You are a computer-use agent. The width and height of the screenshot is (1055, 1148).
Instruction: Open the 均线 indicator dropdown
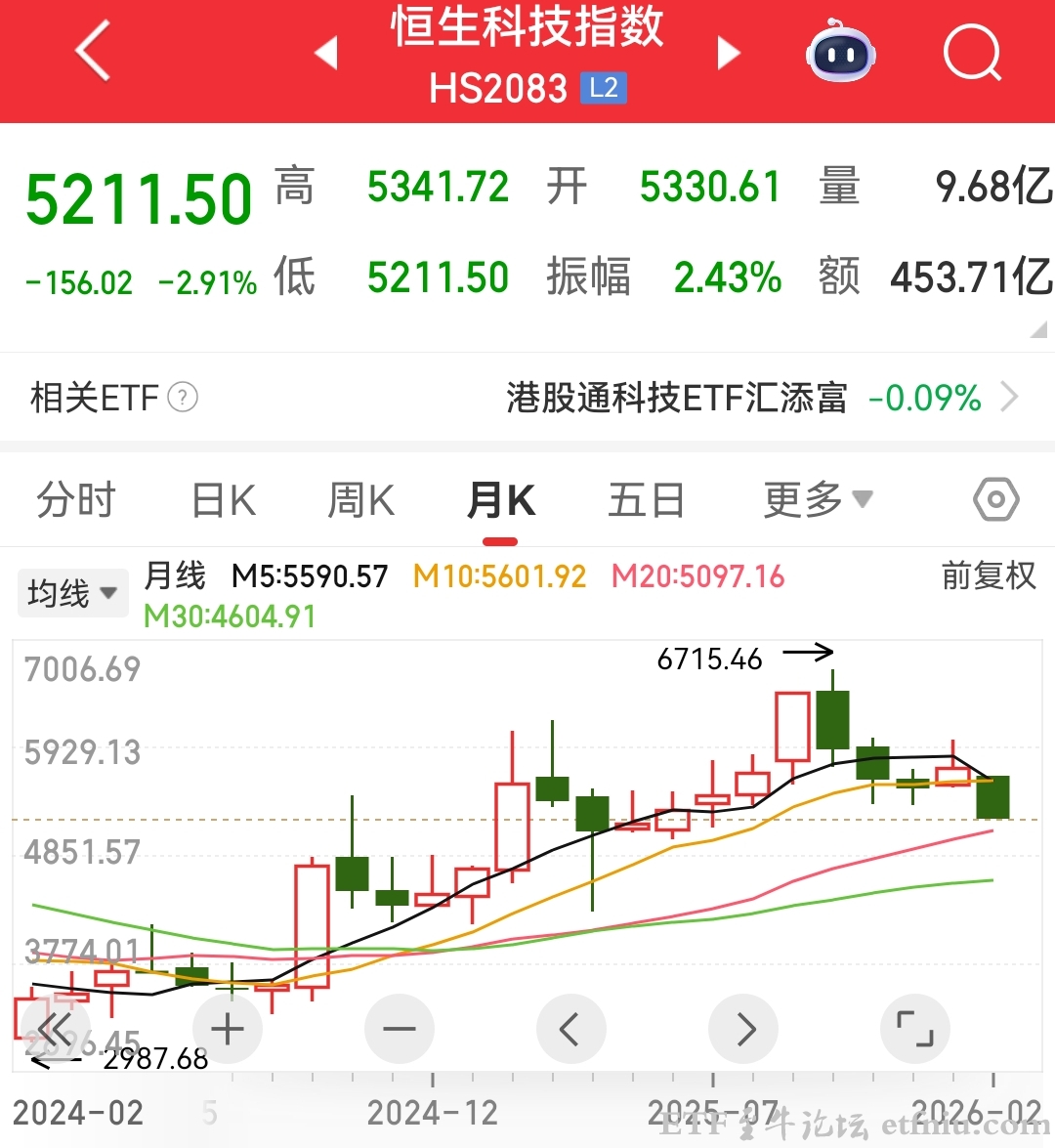(72, 593)
